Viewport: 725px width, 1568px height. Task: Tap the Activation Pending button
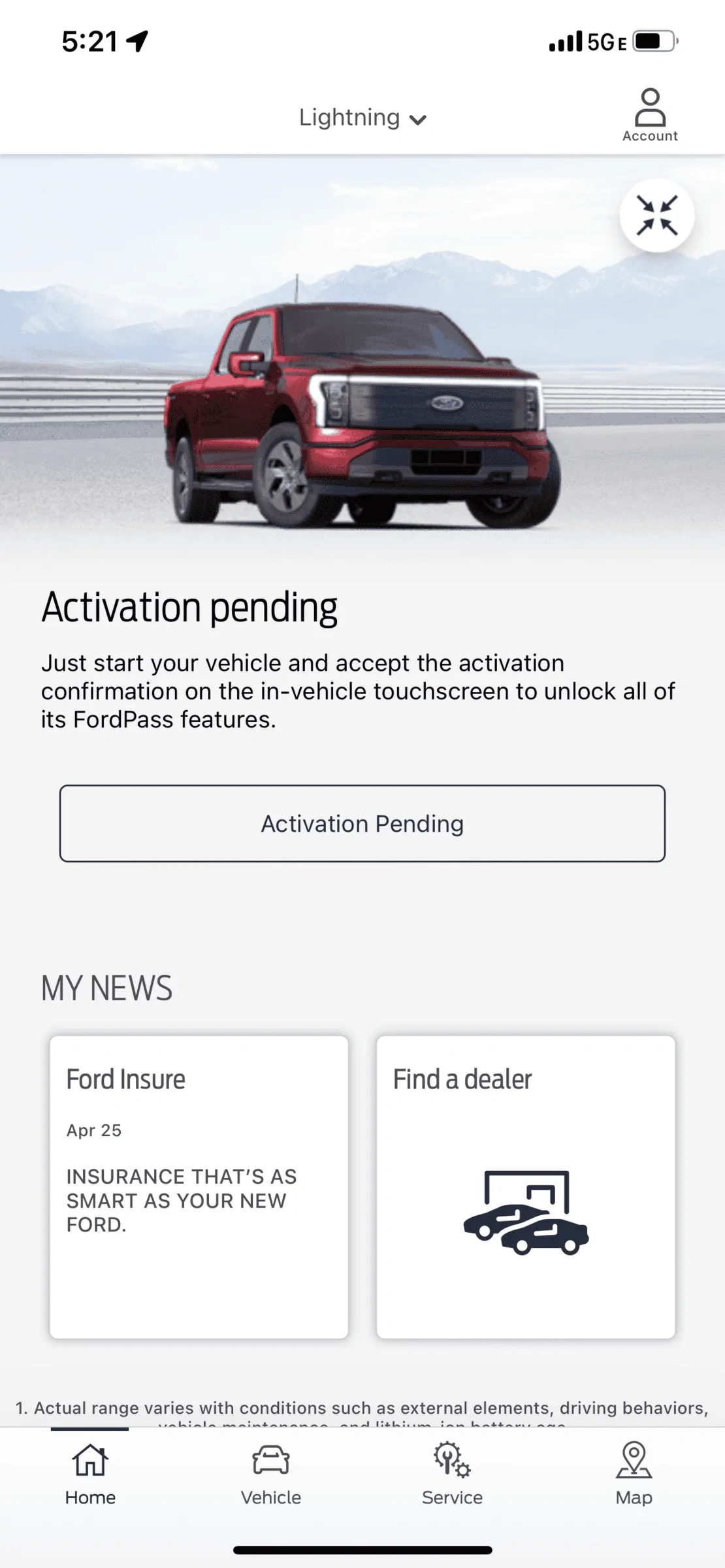click(x=362, y=823)
